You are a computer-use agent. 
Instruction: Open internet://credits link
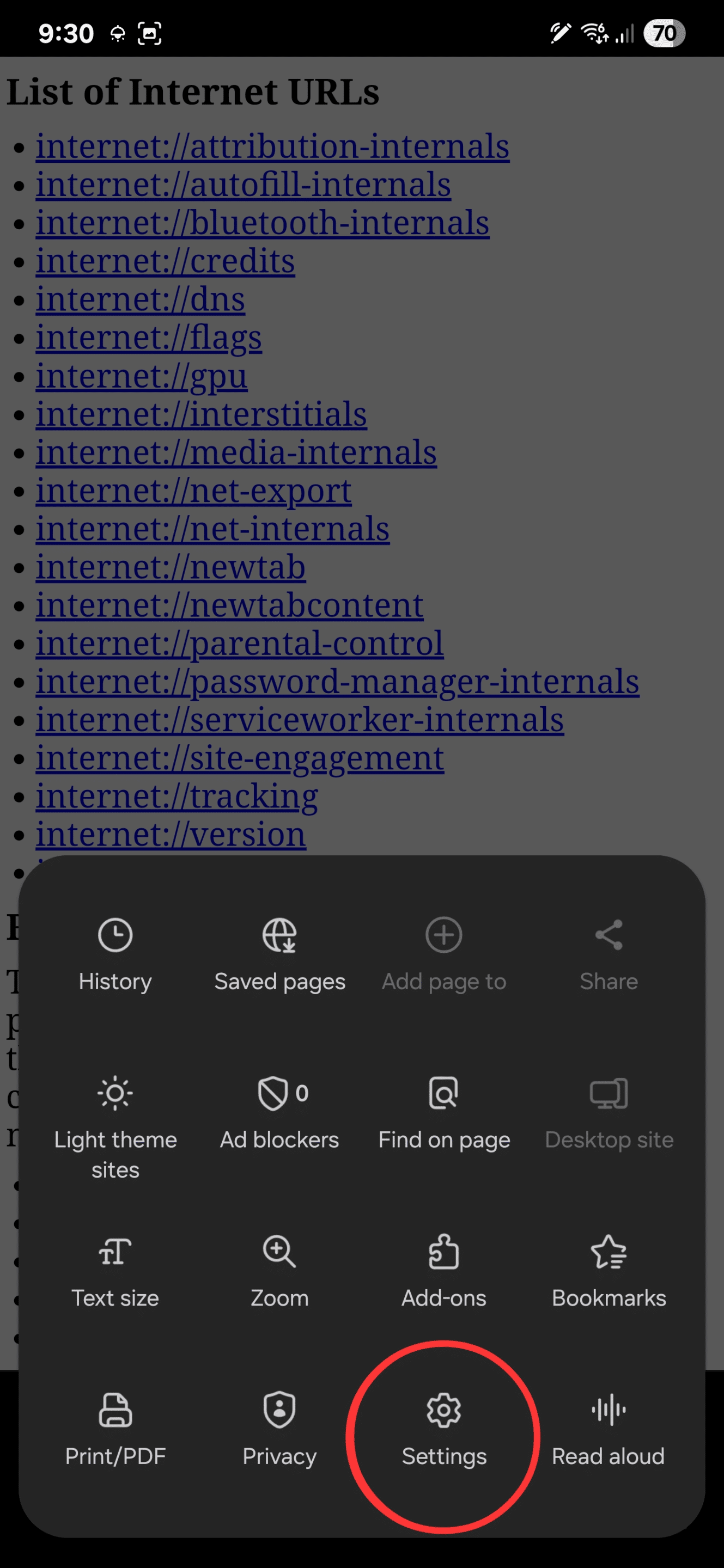[165, 261]
